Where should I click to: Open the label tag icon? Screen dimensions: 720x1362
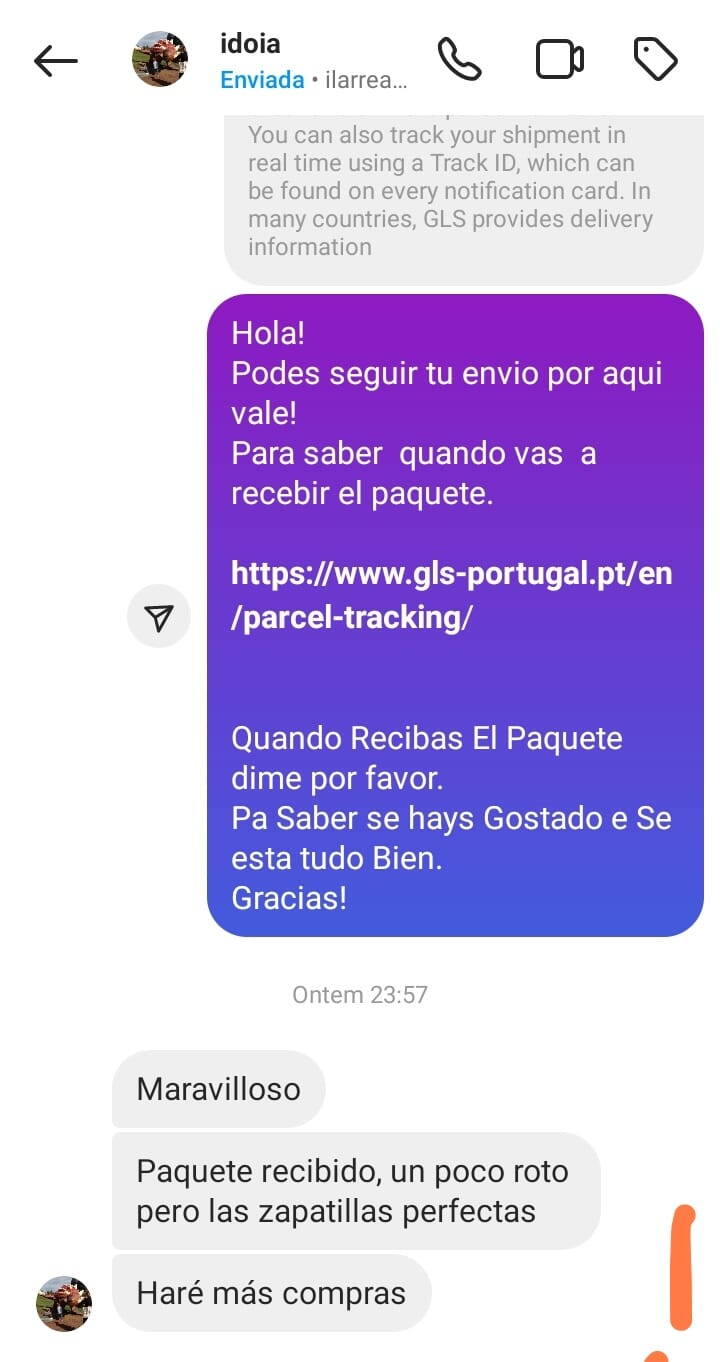pos(656,60)
